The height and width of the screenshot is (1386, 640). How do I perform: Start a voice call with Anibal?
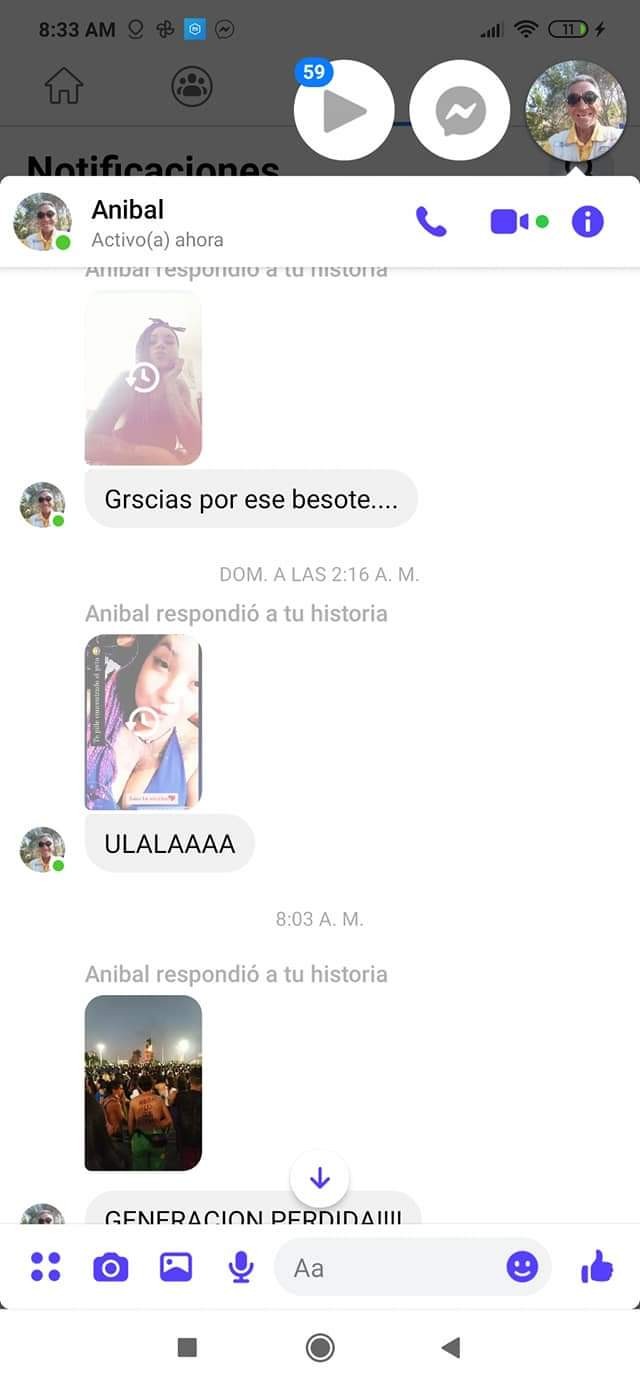[x=431, y=221]
